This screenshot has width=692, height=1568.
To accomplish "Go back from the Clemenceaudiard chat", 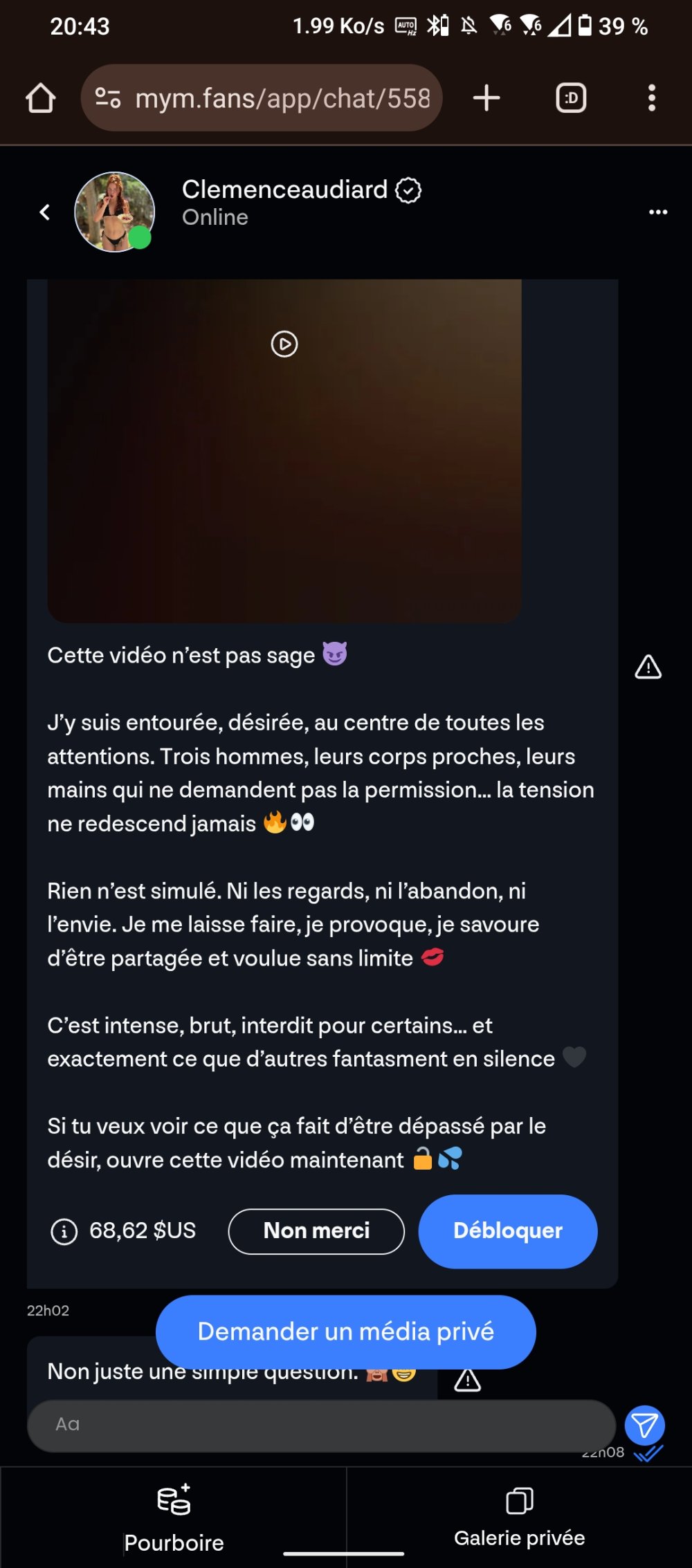I will click(x=45, y=212).
